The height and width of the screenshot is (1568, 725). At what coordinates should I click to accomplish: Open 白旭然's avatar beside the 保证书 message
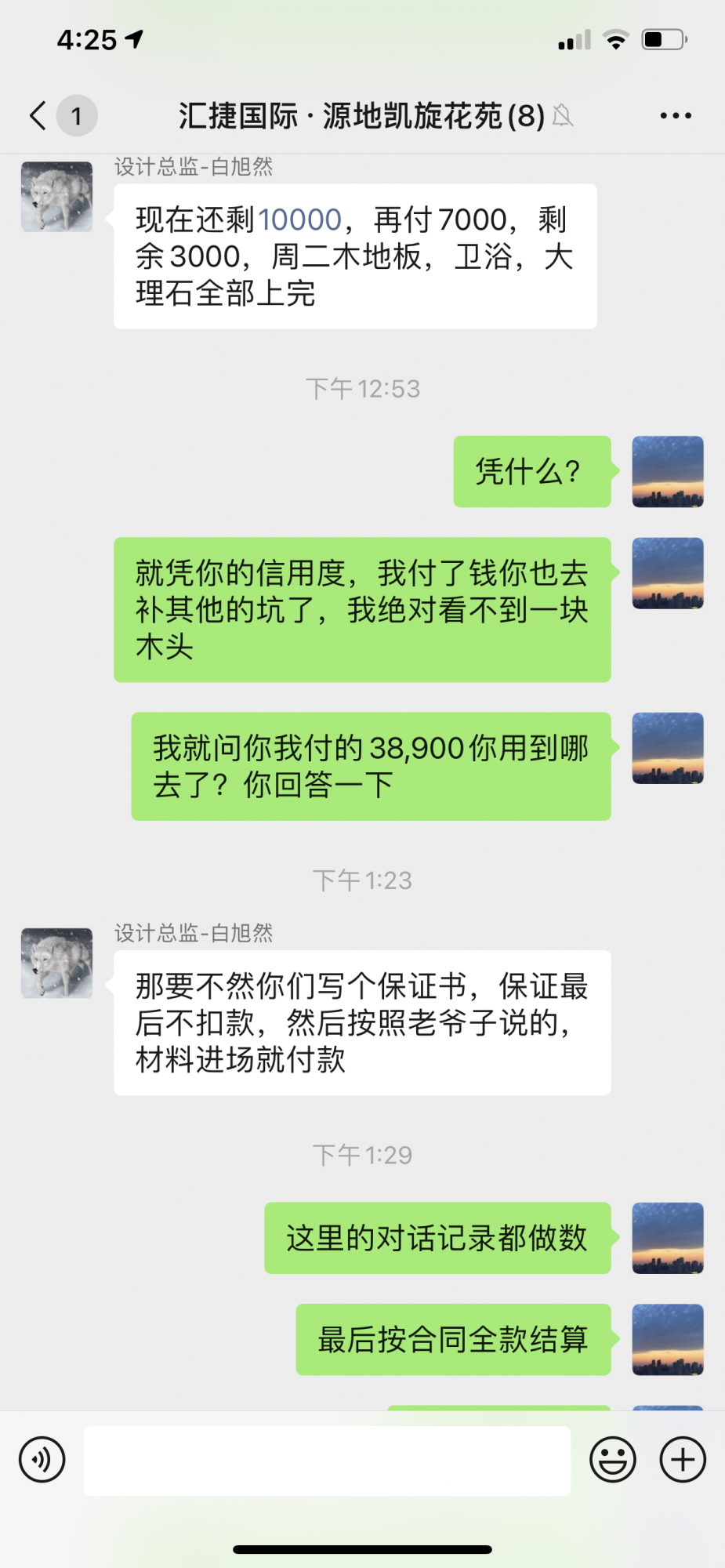56,963
